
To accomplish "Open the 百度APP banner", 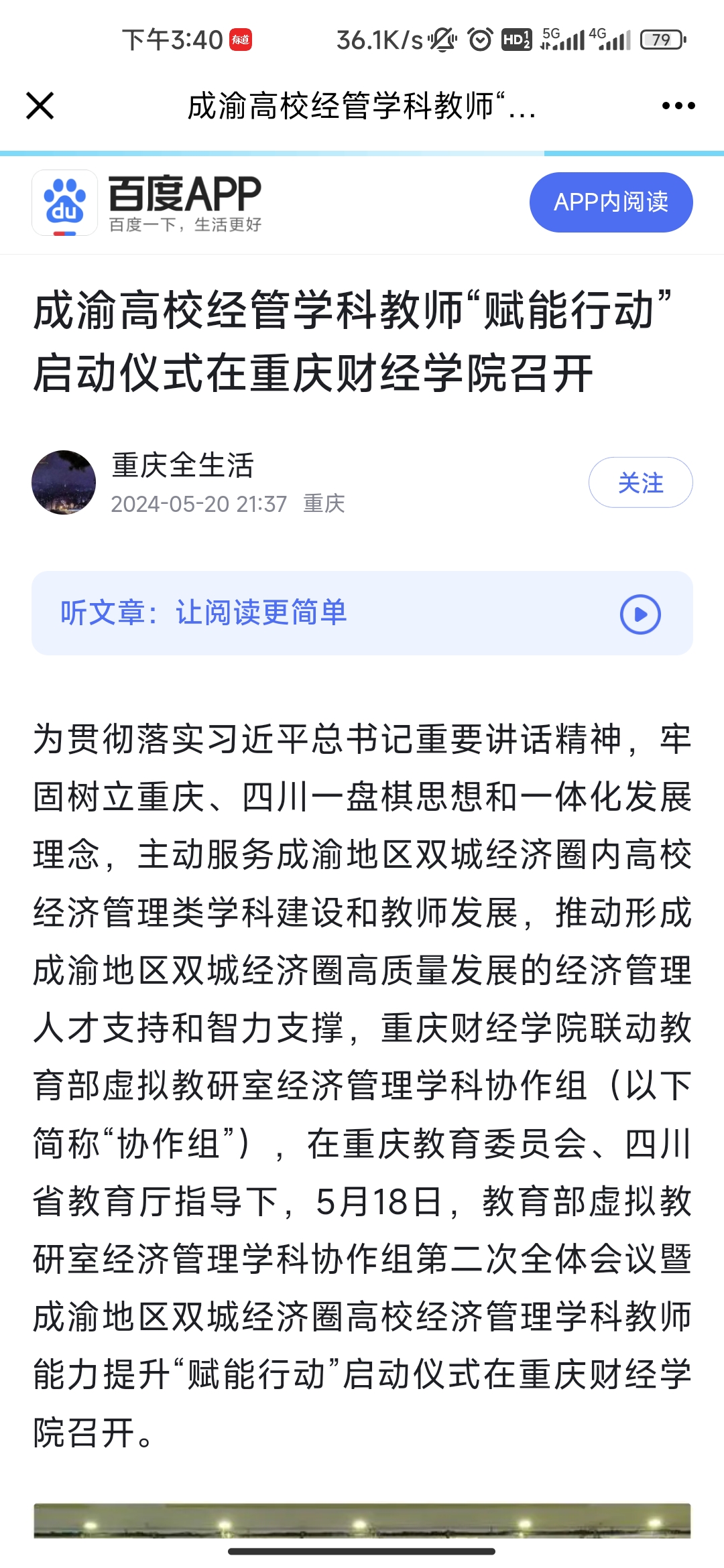I will (147, 203).
